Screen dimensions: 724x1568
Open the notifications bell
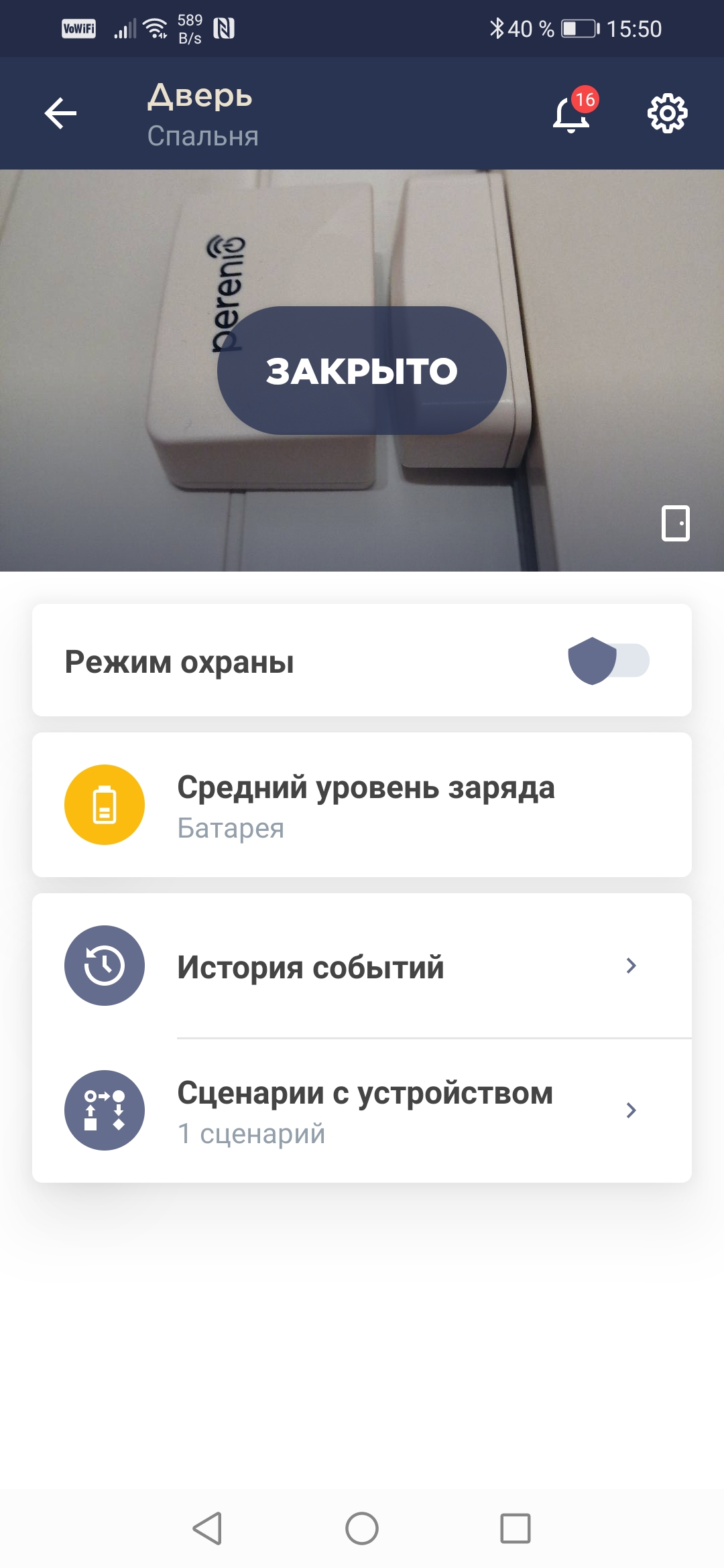(572, 113)
